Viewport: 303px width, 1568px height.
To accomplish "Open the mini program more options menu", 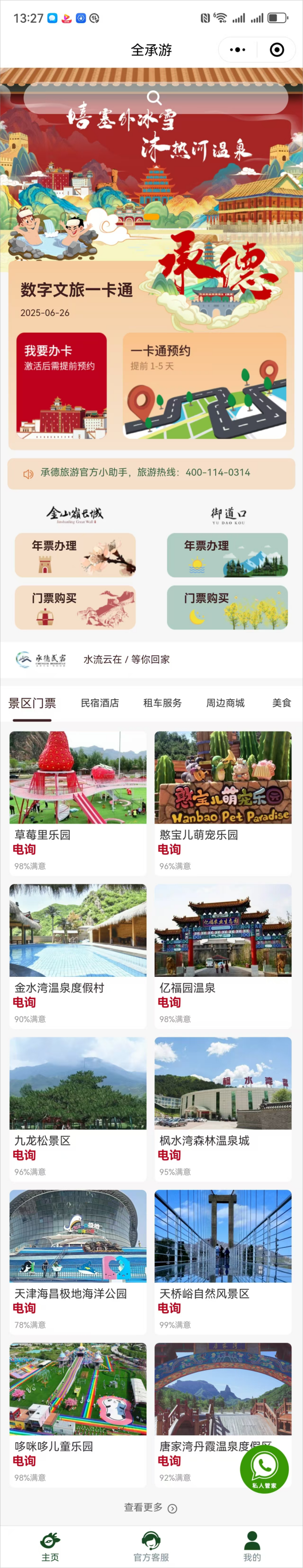I will pos(237,50).
